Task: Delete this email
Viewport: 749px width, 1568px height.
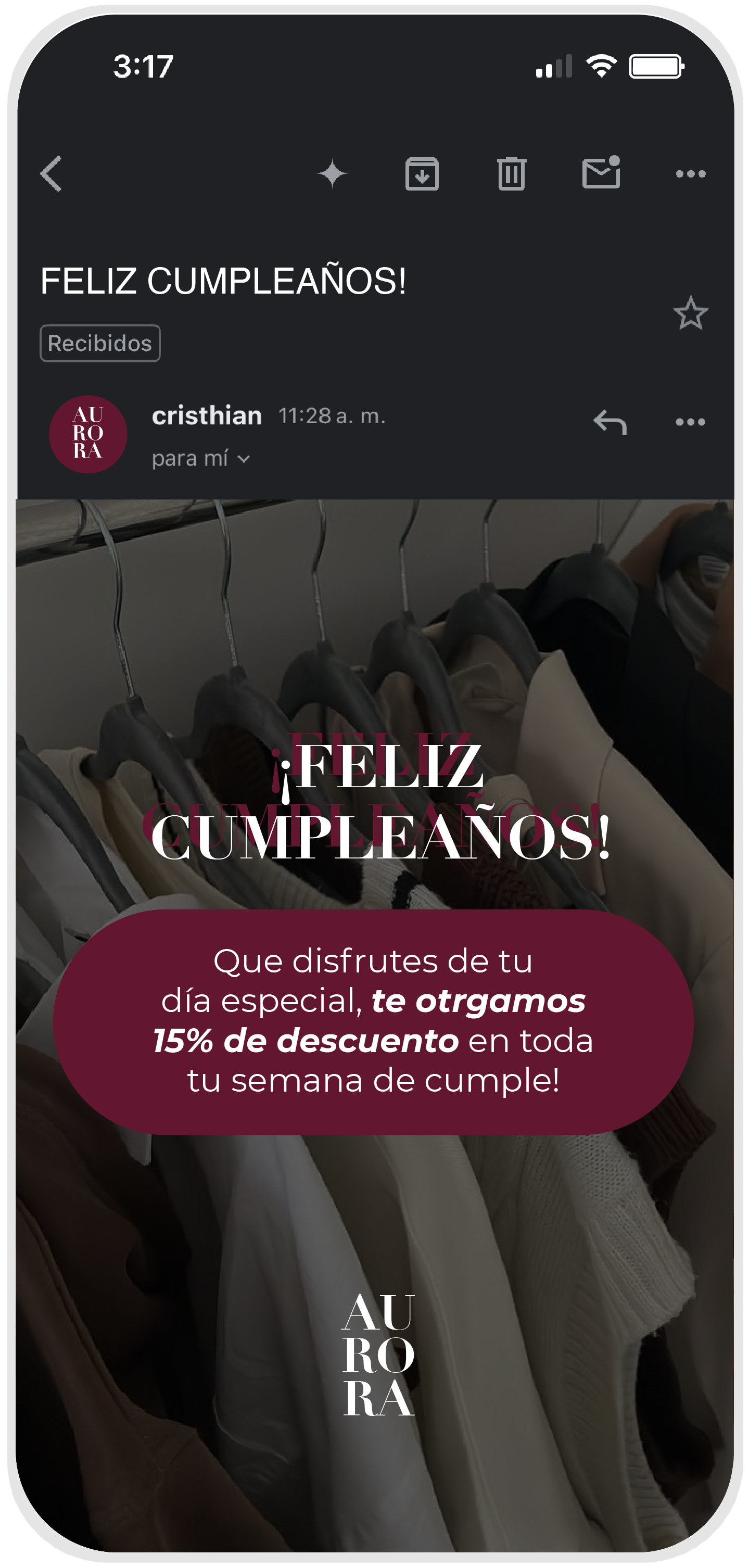Action: (x=511, y=174)
